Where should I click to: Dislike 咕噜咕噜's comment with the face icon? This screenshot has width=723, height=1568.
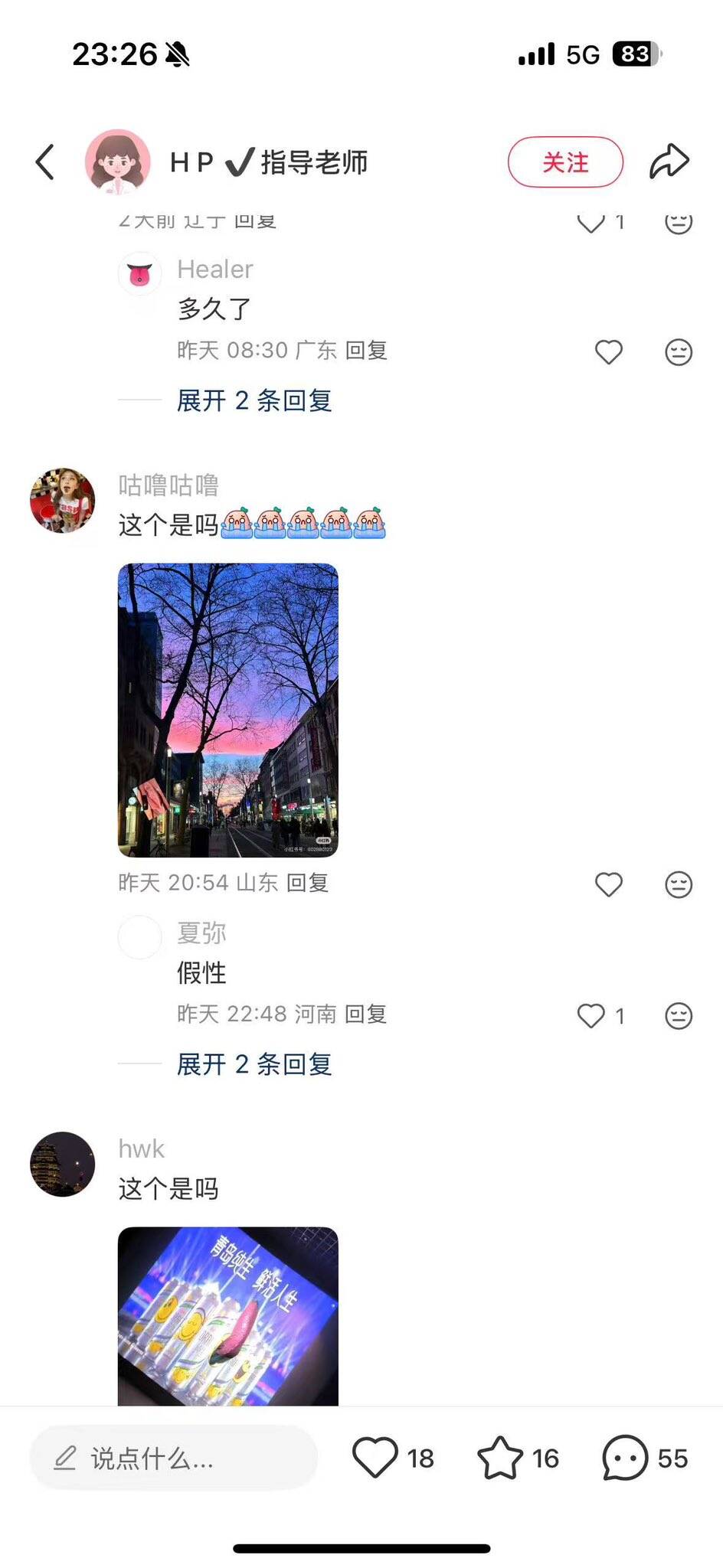679,884
